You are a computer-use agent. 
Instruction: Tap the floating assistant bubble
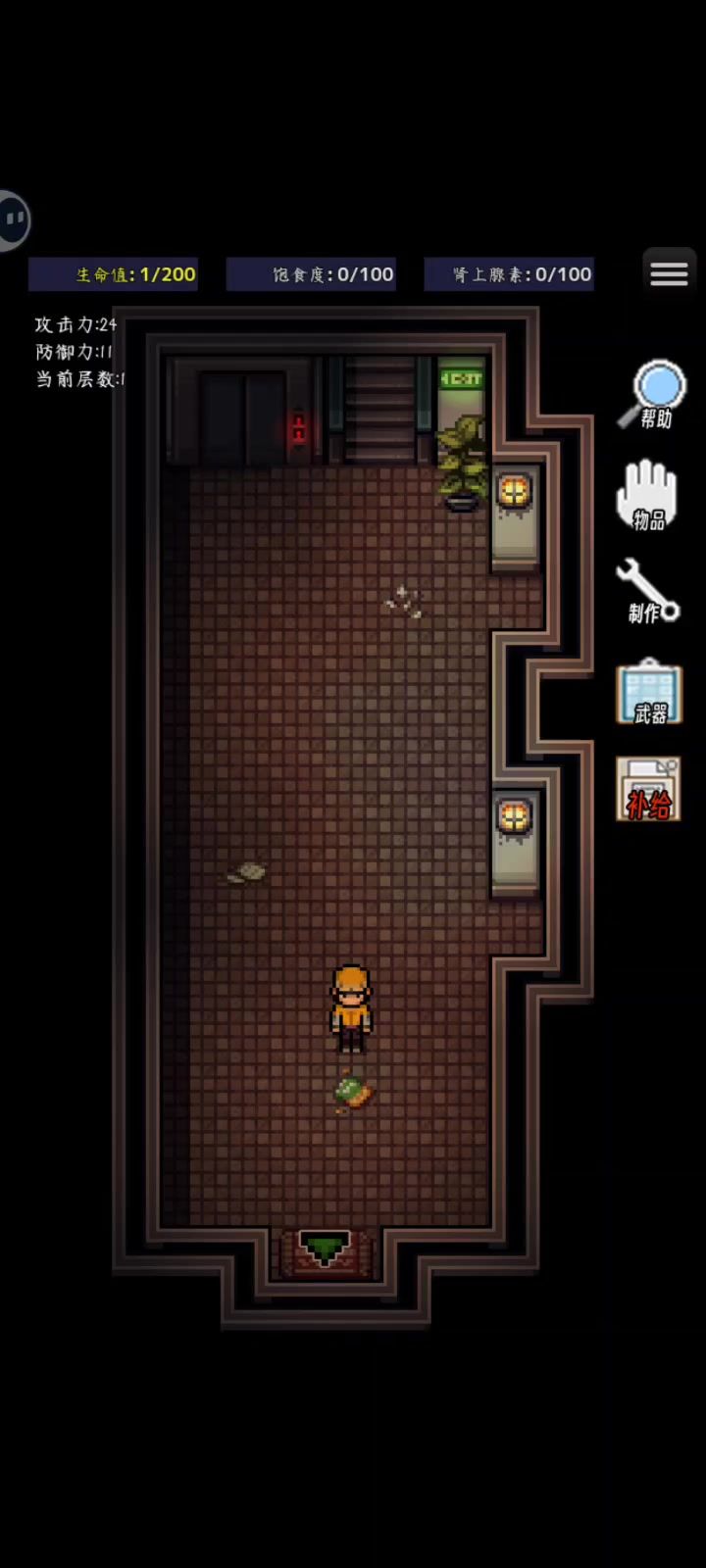click(13, 220)
